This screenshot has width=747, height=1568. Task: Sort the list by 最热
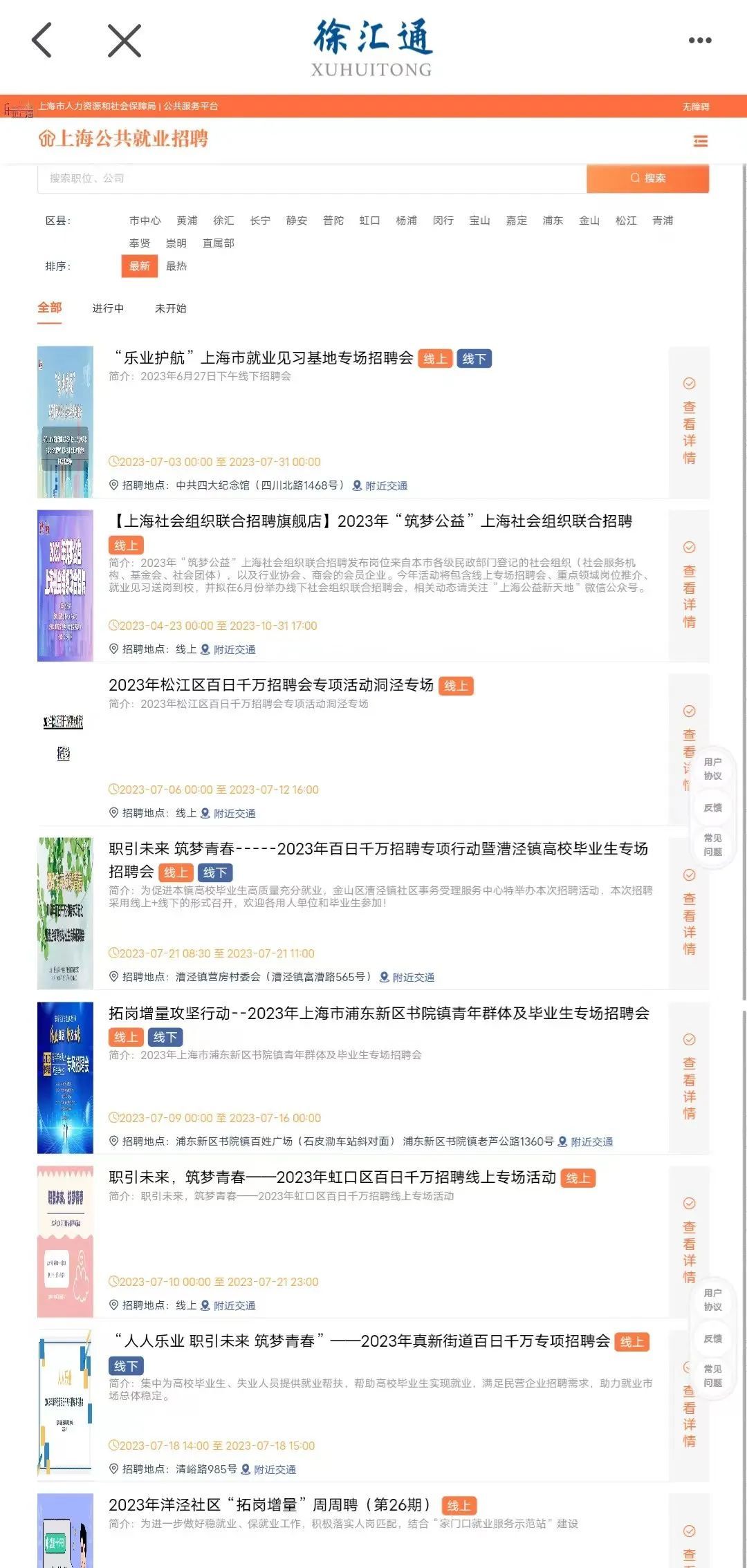[176, 266]
